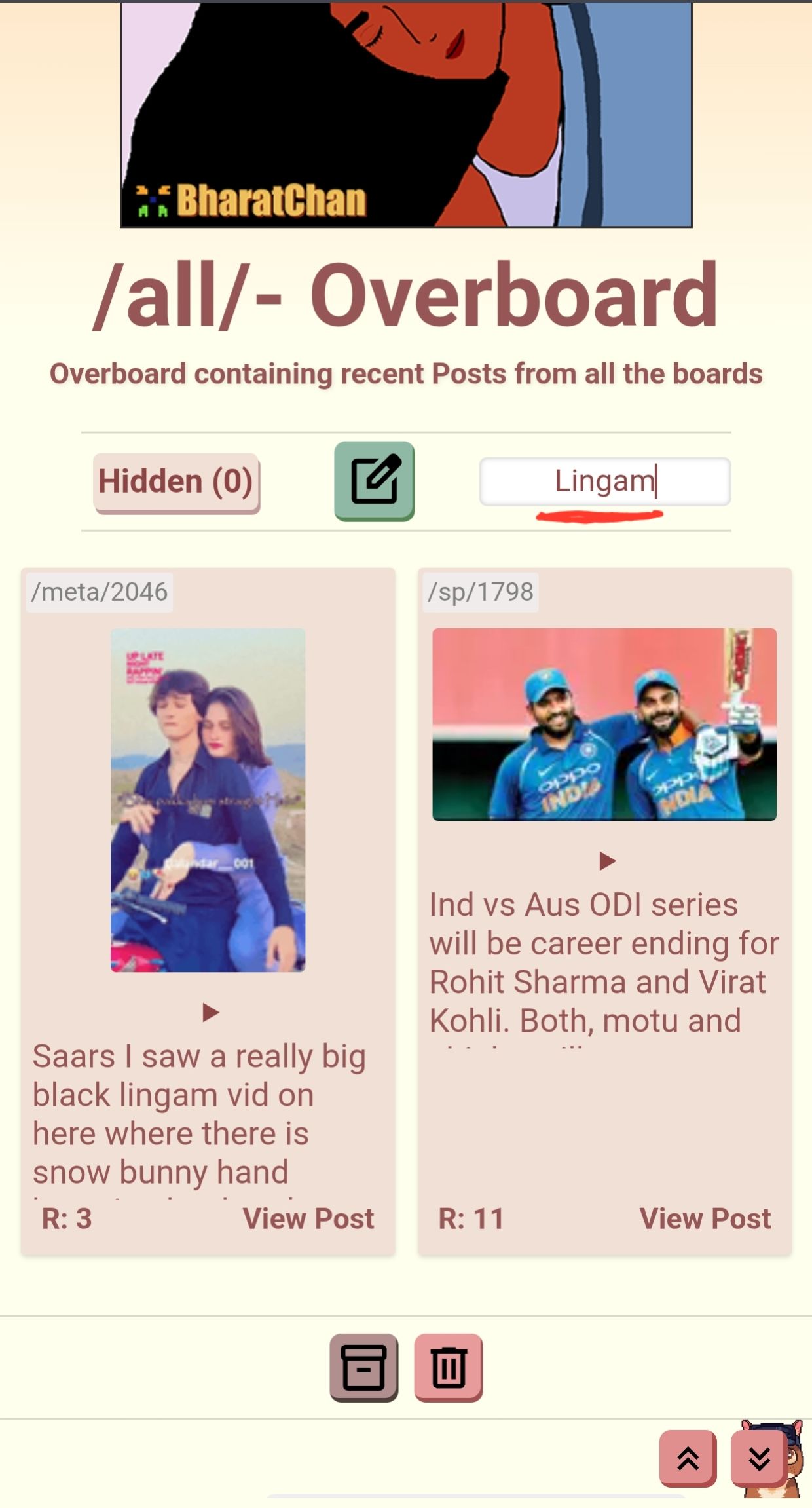Expand details arrow under the /sp/1798 image

pyautogui.click(x=606, y=861)
